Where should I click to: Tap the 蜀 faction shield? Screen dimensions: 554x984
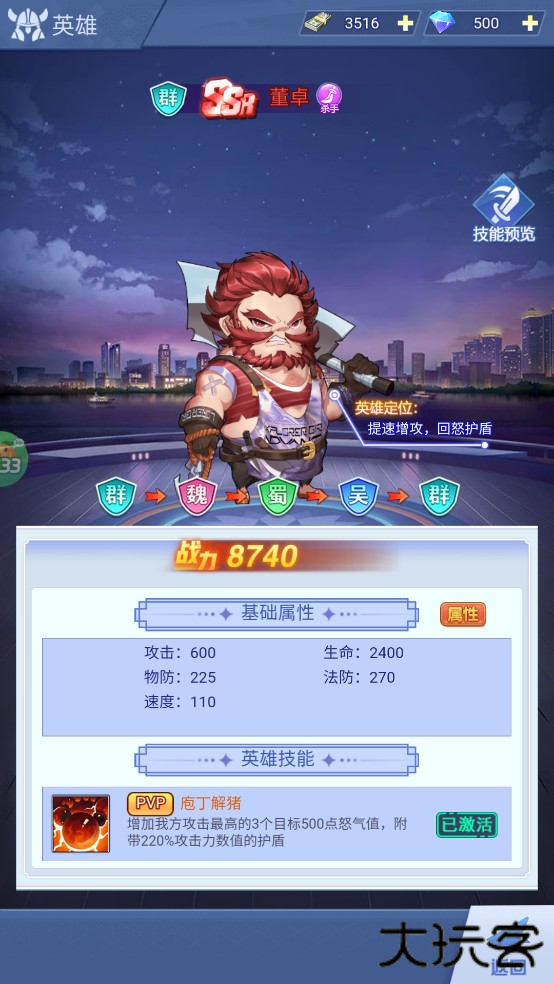(278, 496)
